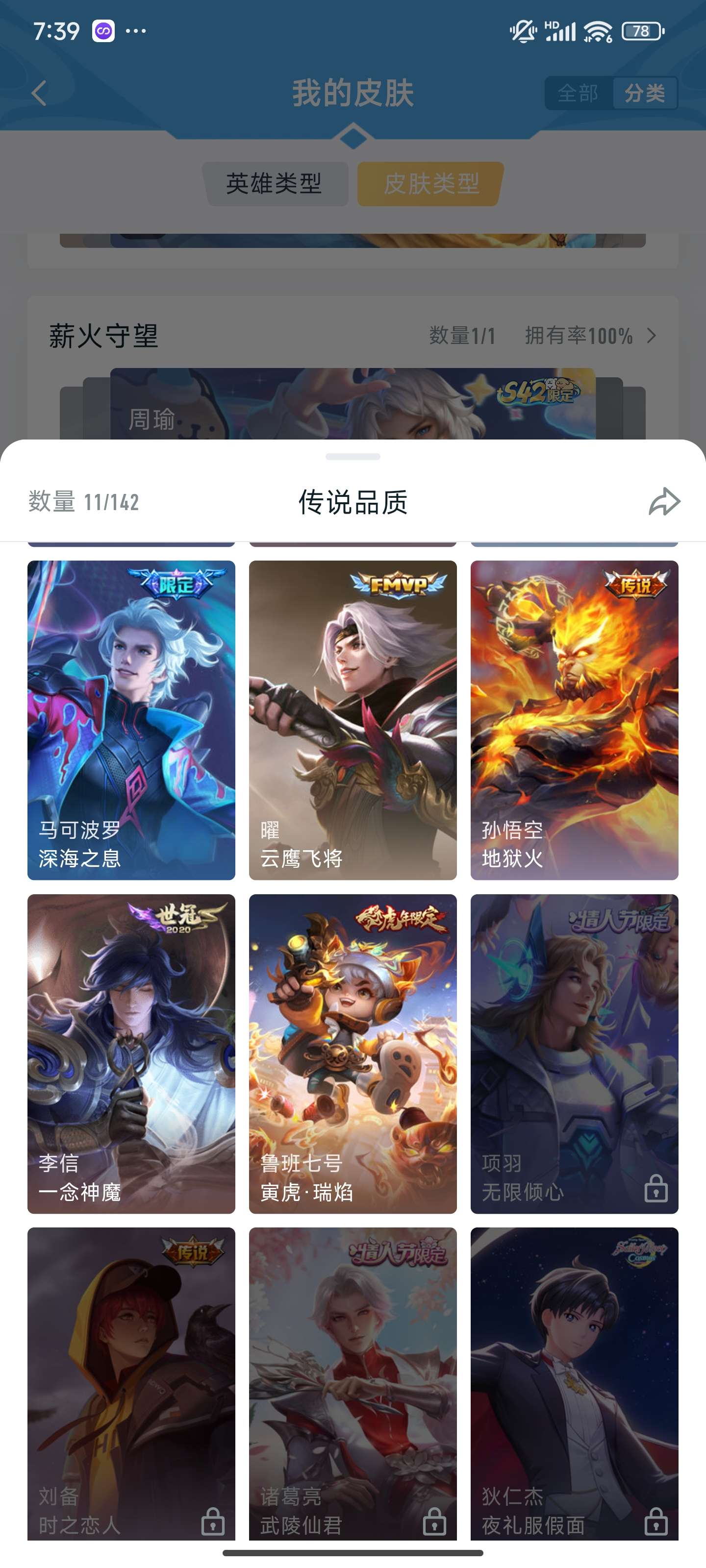Select the 分类 mode

(x=645, y=93)
